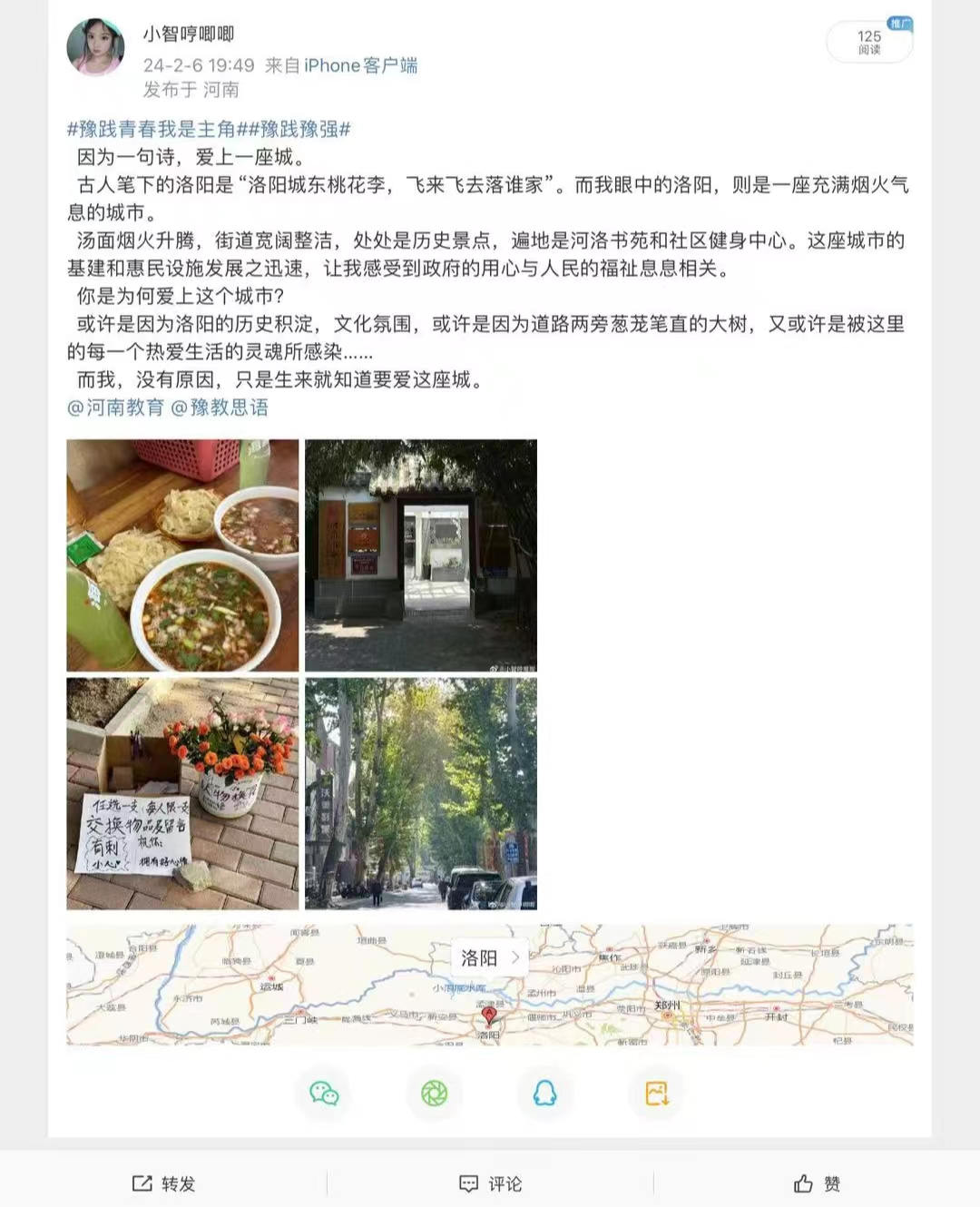The height and width of the screenshot is (1207, 980).
Task: Repost with the 转发 button
Action: [x=164, y=1183]
